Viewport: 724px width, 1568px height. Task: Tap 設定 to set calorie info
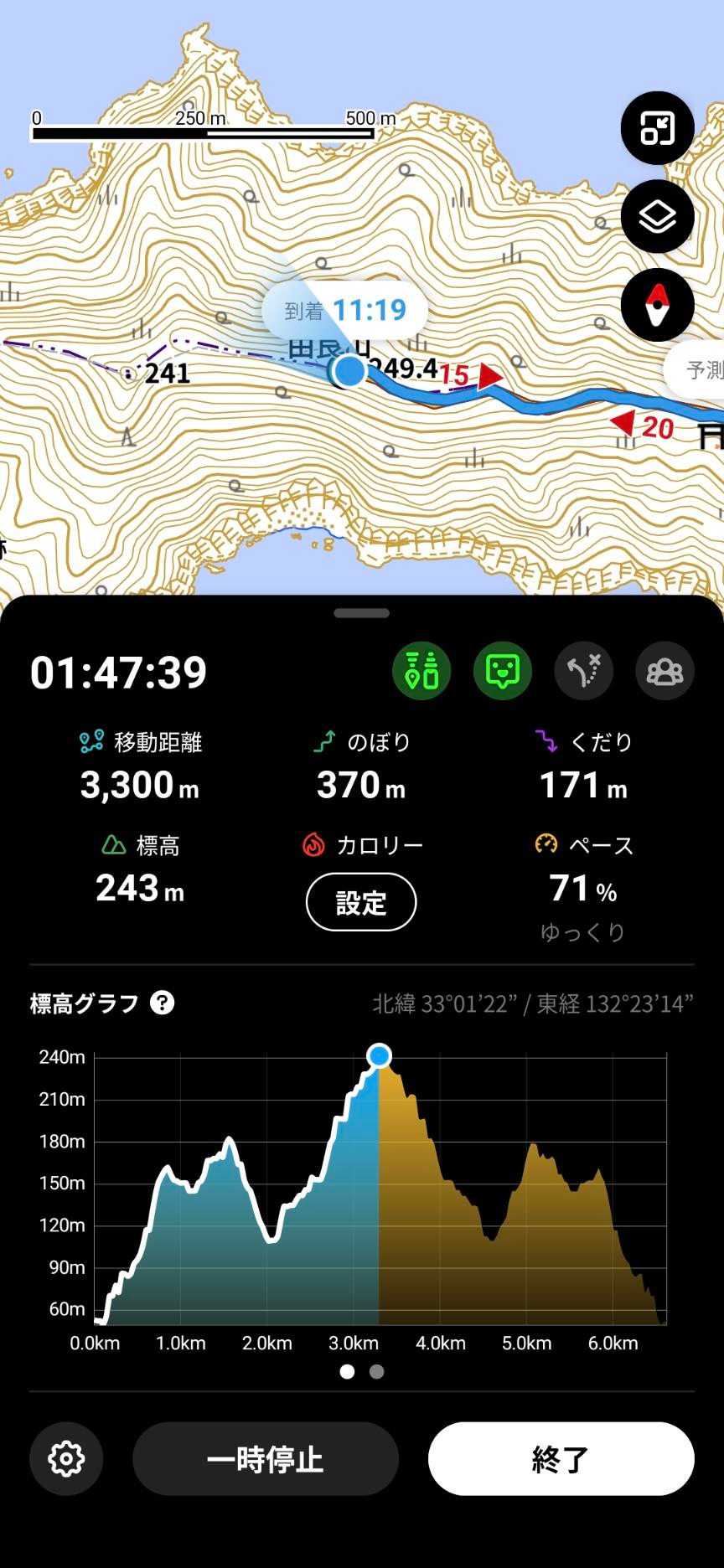pyautogui.click(x=361, y=902)
